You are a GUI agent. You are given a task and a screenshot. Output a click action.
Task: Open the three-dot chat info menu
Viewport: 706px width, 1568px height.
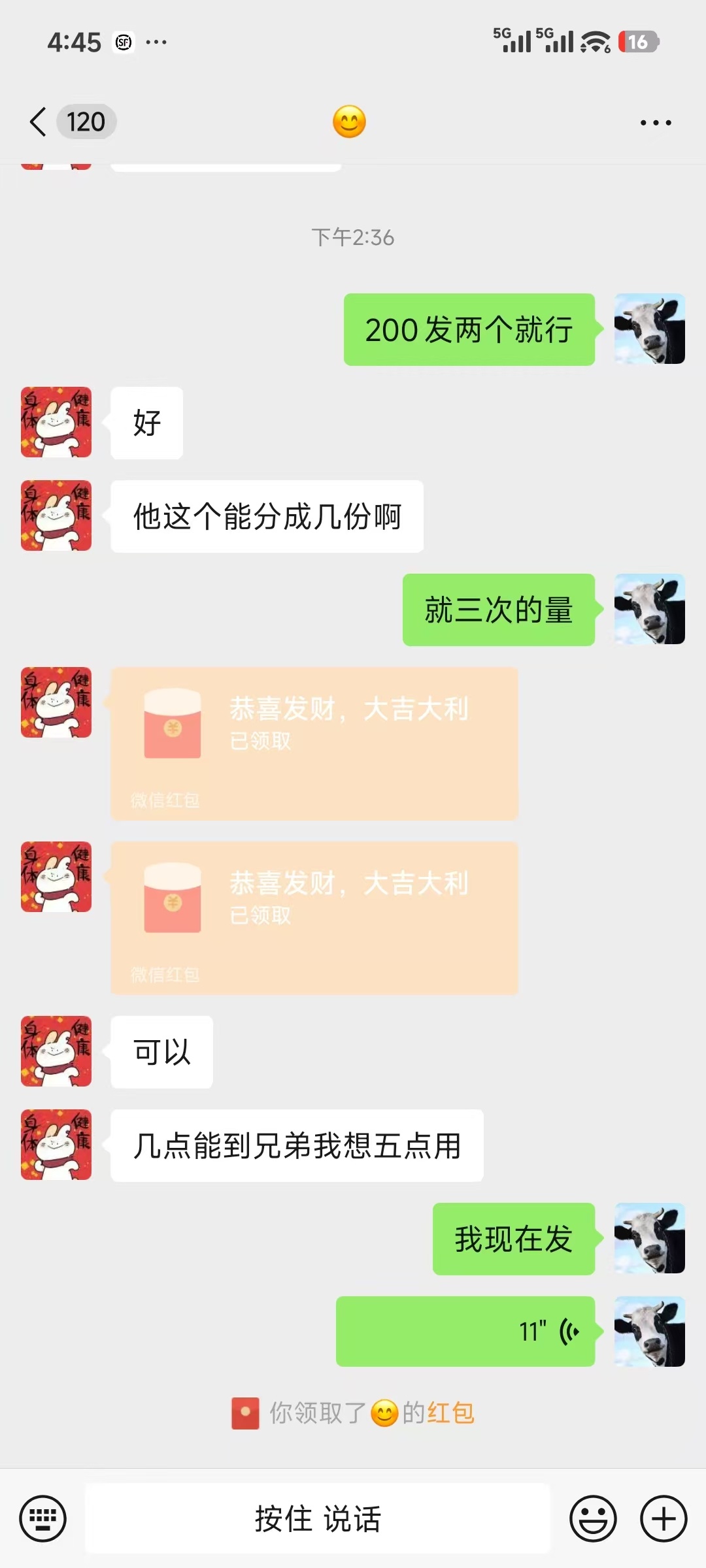click(x=655, y=123)
